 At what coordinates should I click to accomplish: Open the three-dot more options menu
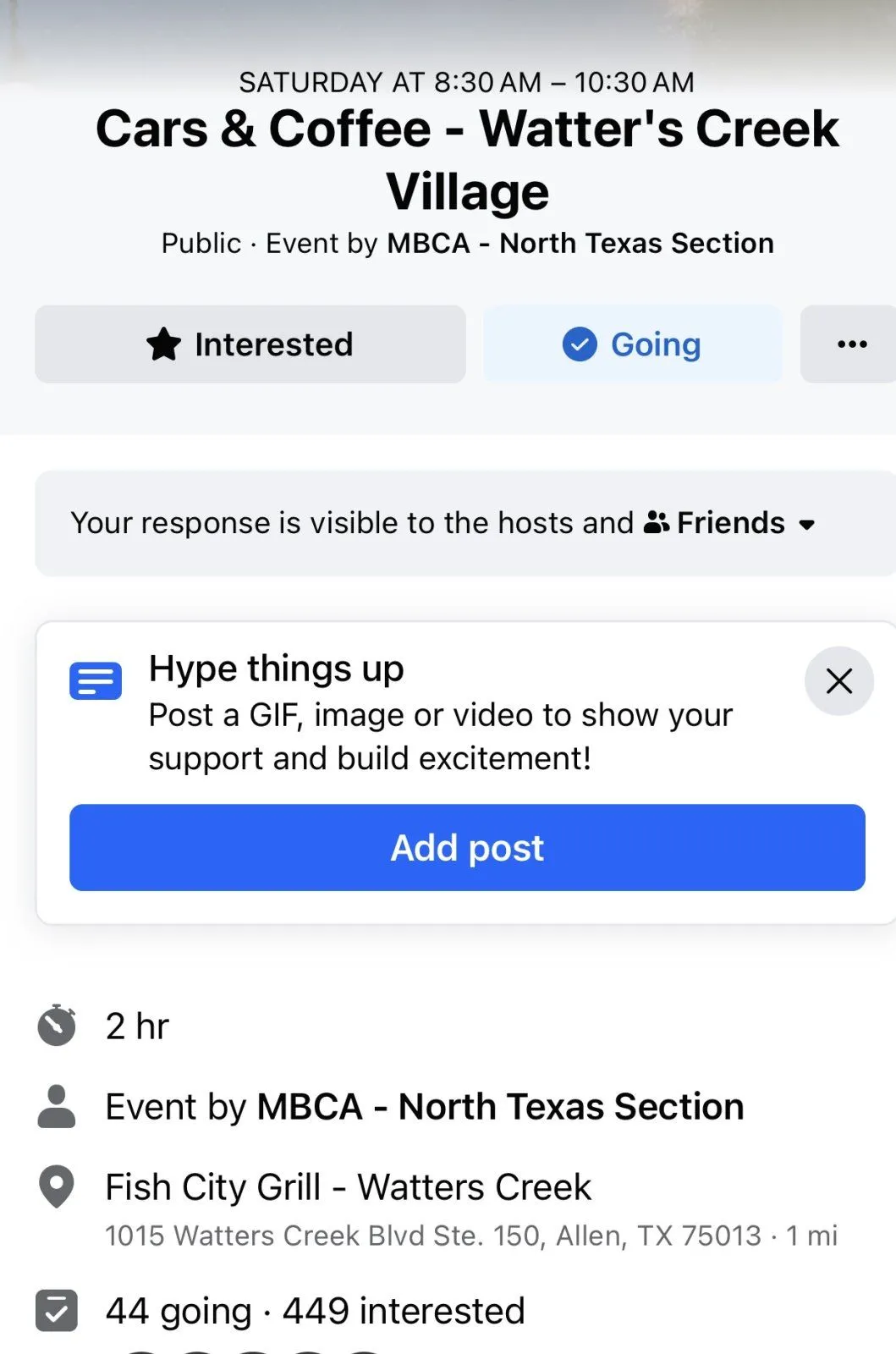pyautogui.click(x=851, y=344)
